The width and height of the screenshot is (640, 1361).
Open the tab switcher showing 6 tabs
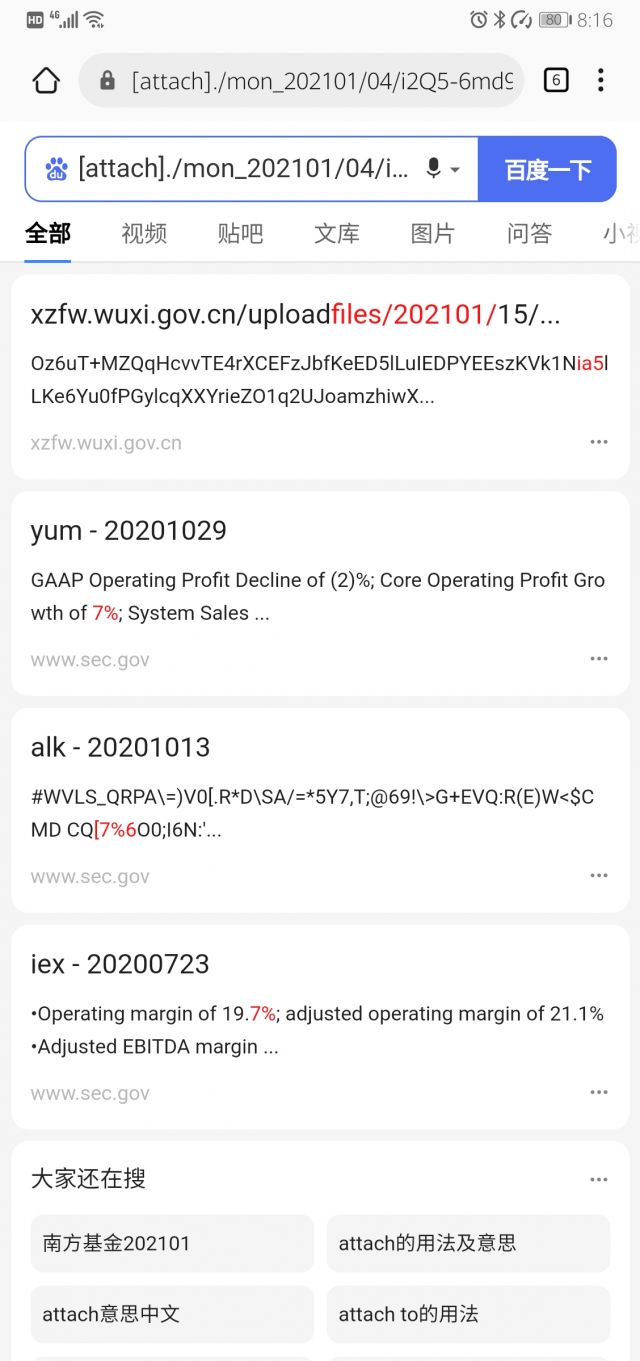(x=556, y=81)
